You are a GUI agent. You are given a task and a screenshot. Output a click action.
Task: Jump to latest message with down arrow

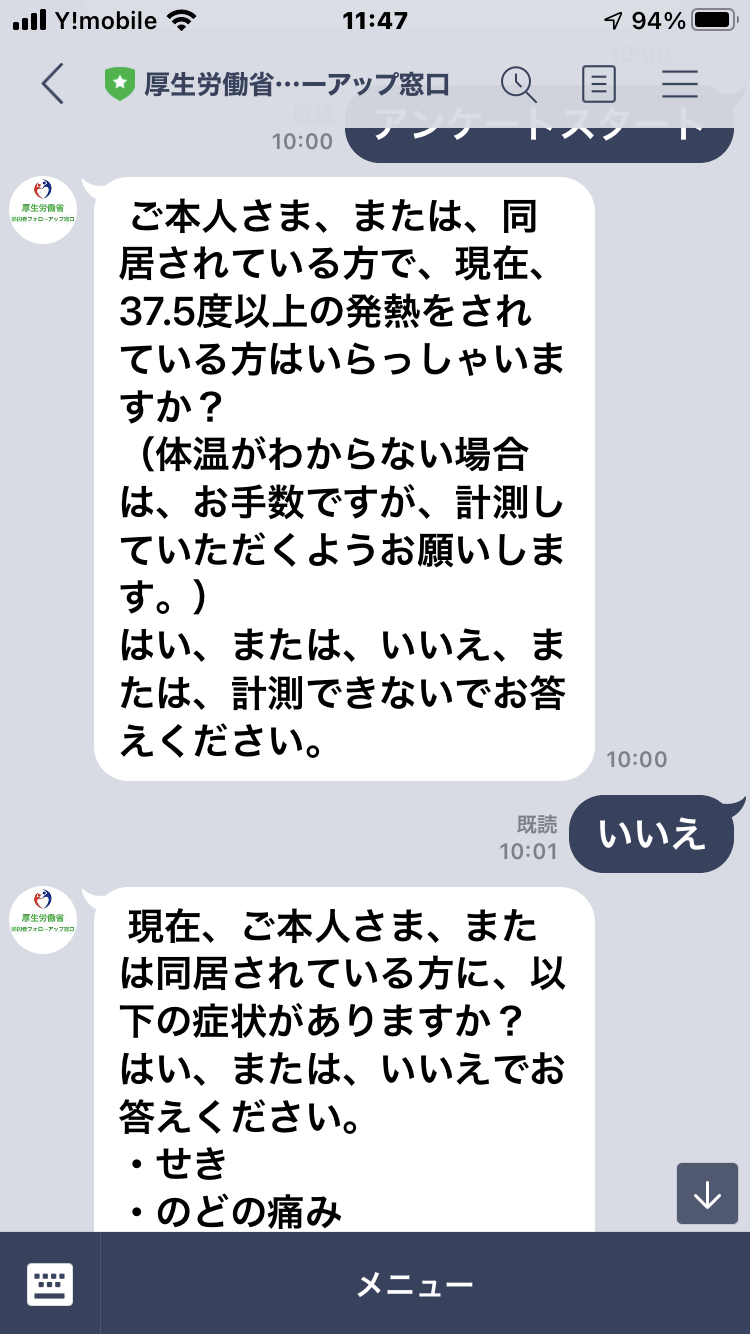click(x=707, y=1194)
